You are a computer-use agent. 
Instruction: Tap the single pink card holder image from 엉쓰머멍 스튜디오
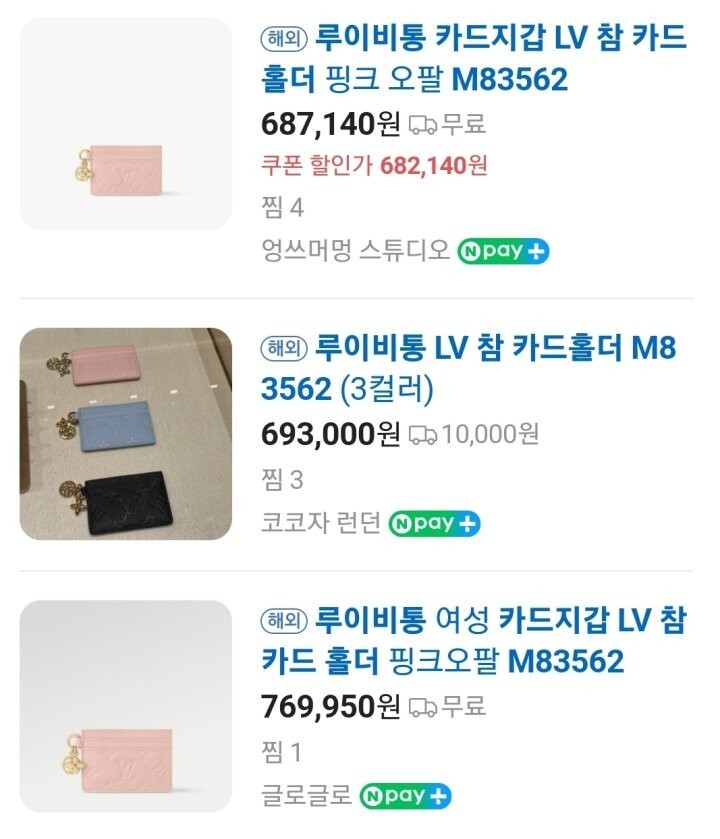pyautogui.click(x=126, y=124)
